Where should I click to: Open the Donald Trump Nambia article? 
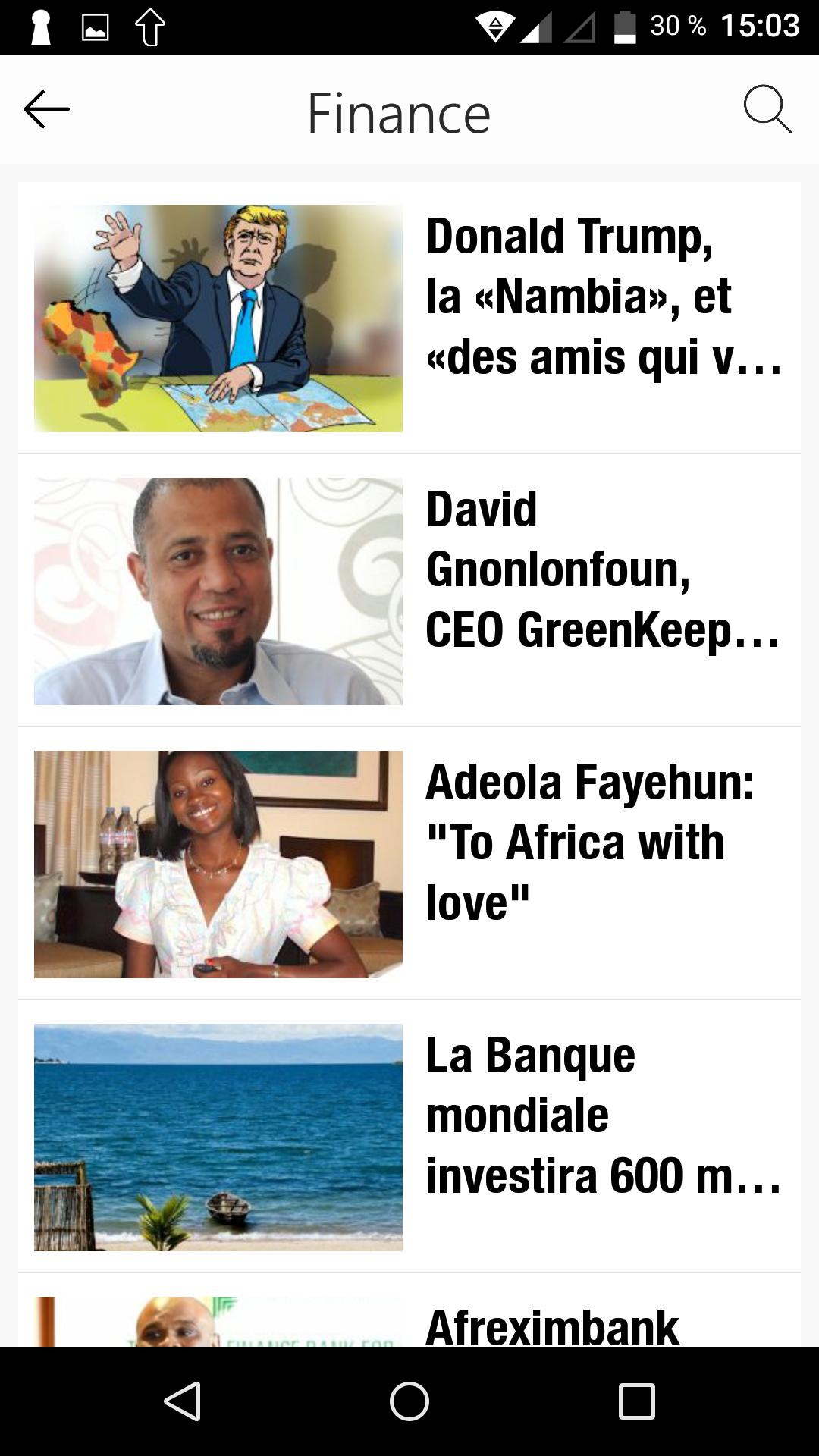603,296
